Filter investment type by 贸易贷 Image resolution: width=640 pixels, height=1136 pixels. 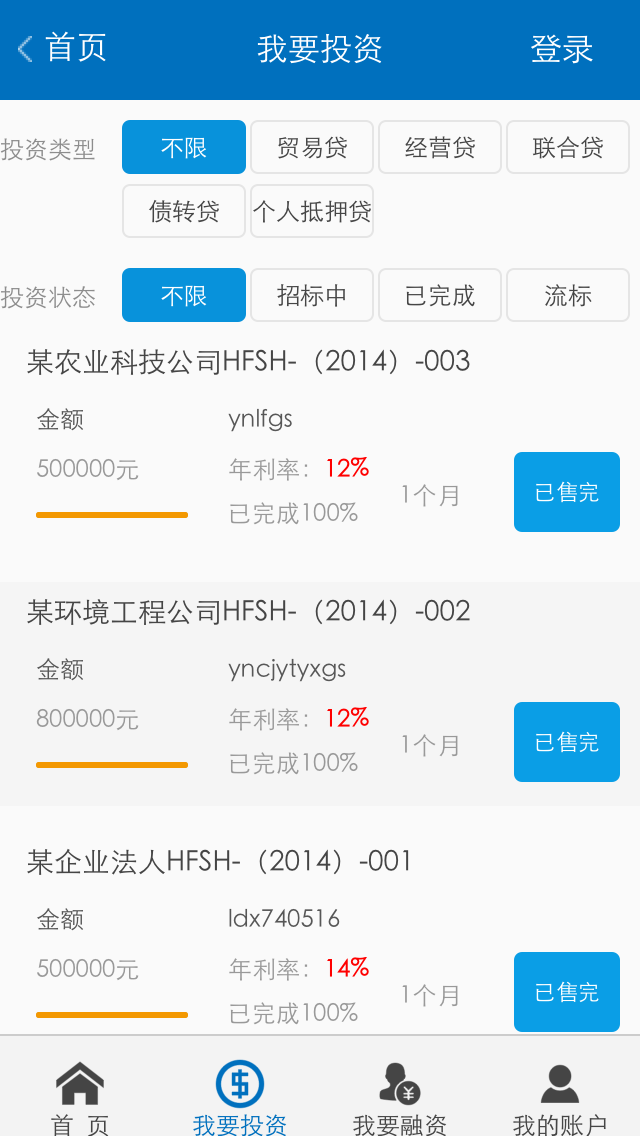[x=312, y=148]
